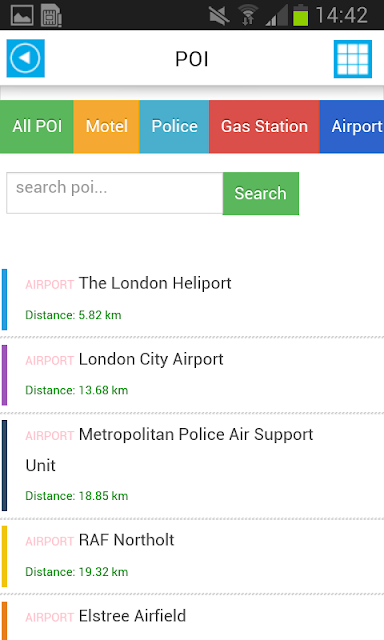Viewport: 384px width, 640px height.
Task: Filter results by Motel
Action: (107, 127)
